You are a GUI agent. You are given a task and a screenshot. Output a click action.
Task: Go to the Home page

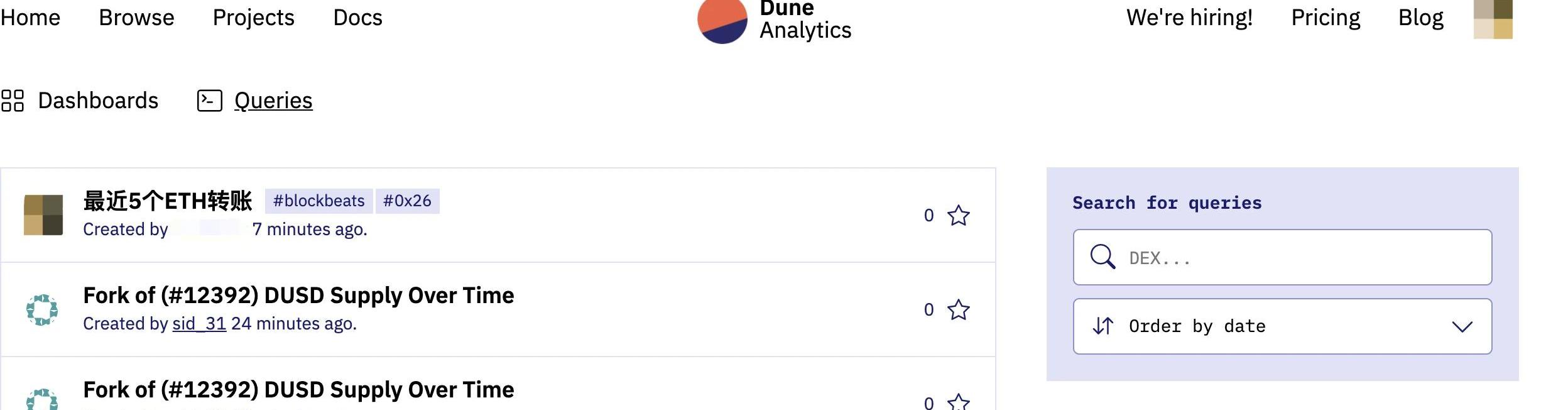(30, 18)
